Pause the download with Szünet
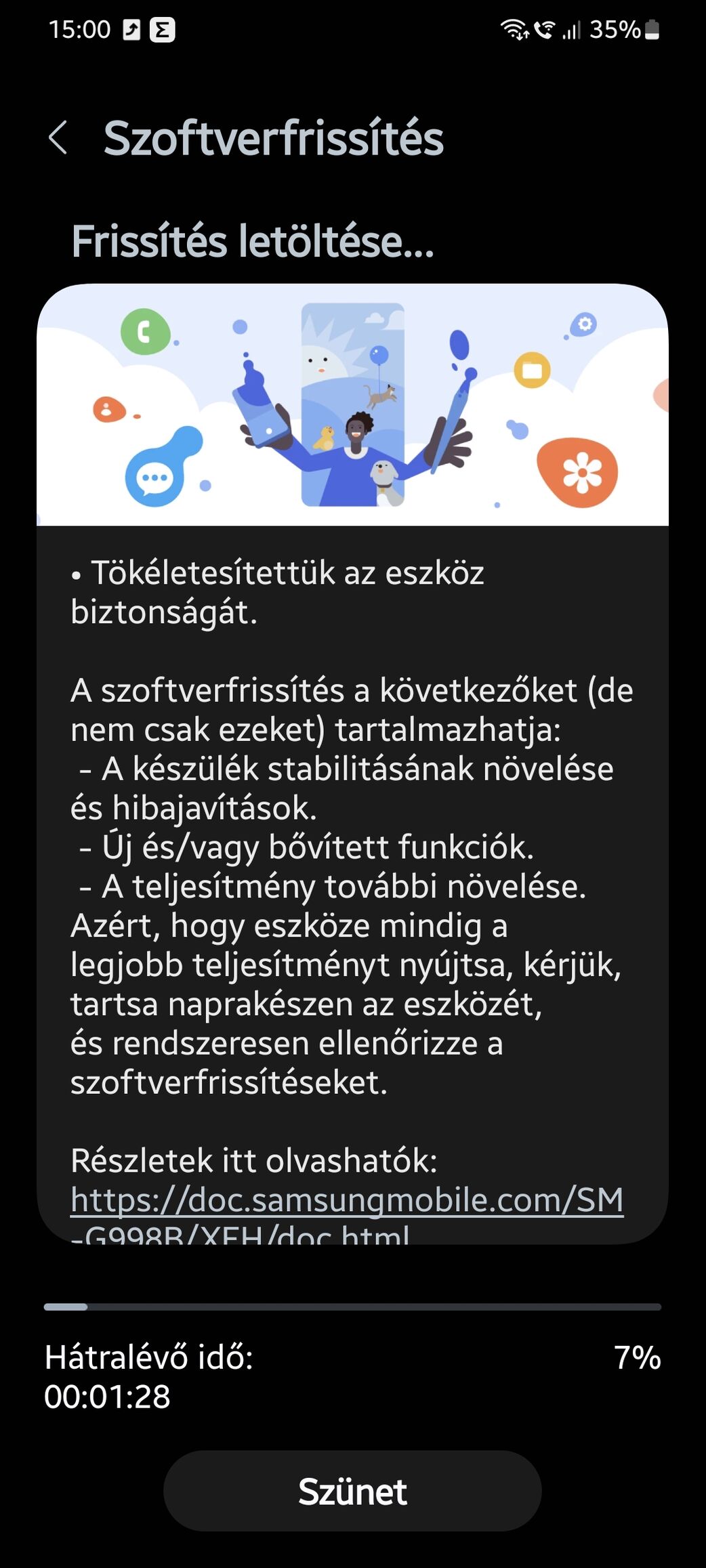Screen dimensions: 706x1568 (352, 1491)
